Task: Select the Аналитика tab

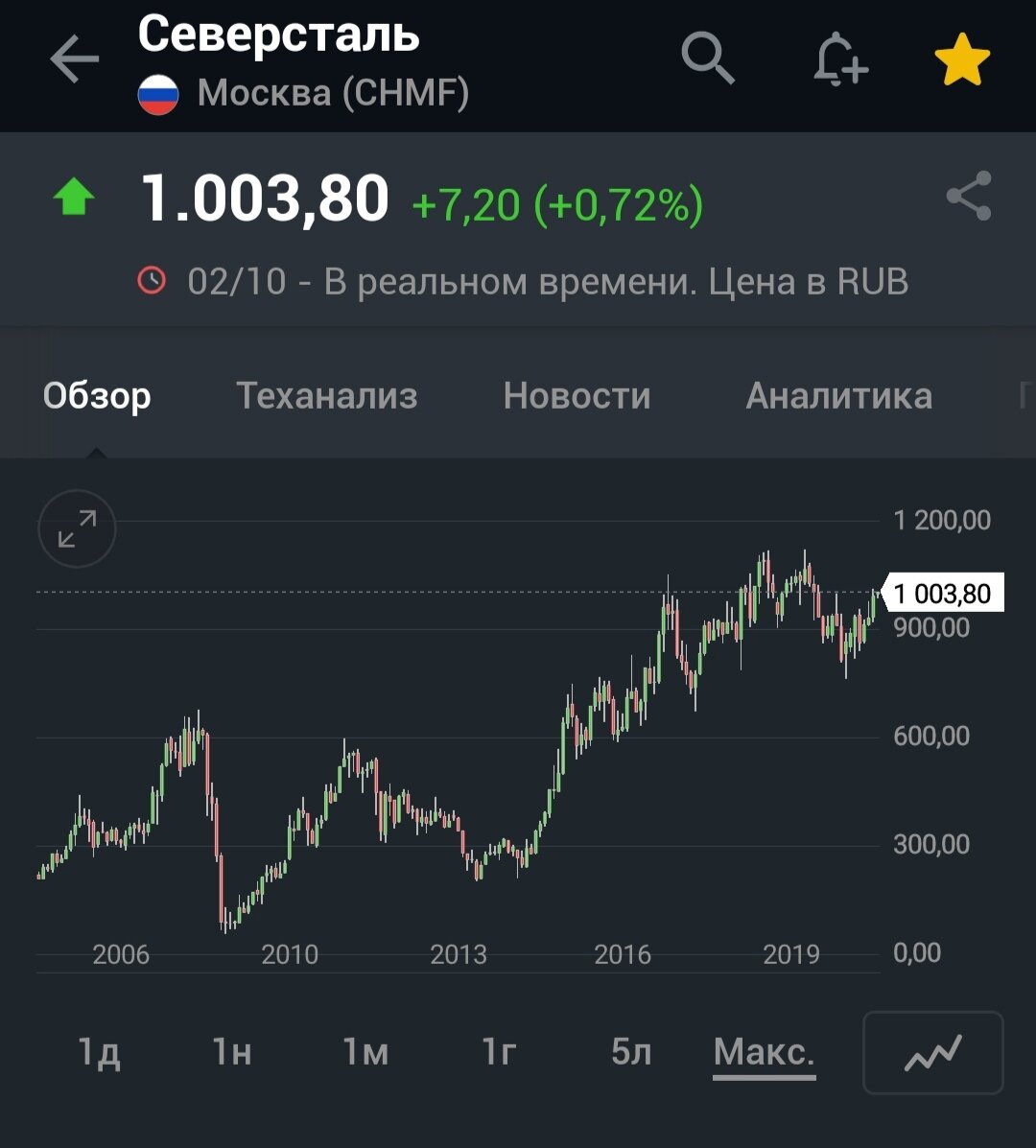Action: (x=839, y=395)
